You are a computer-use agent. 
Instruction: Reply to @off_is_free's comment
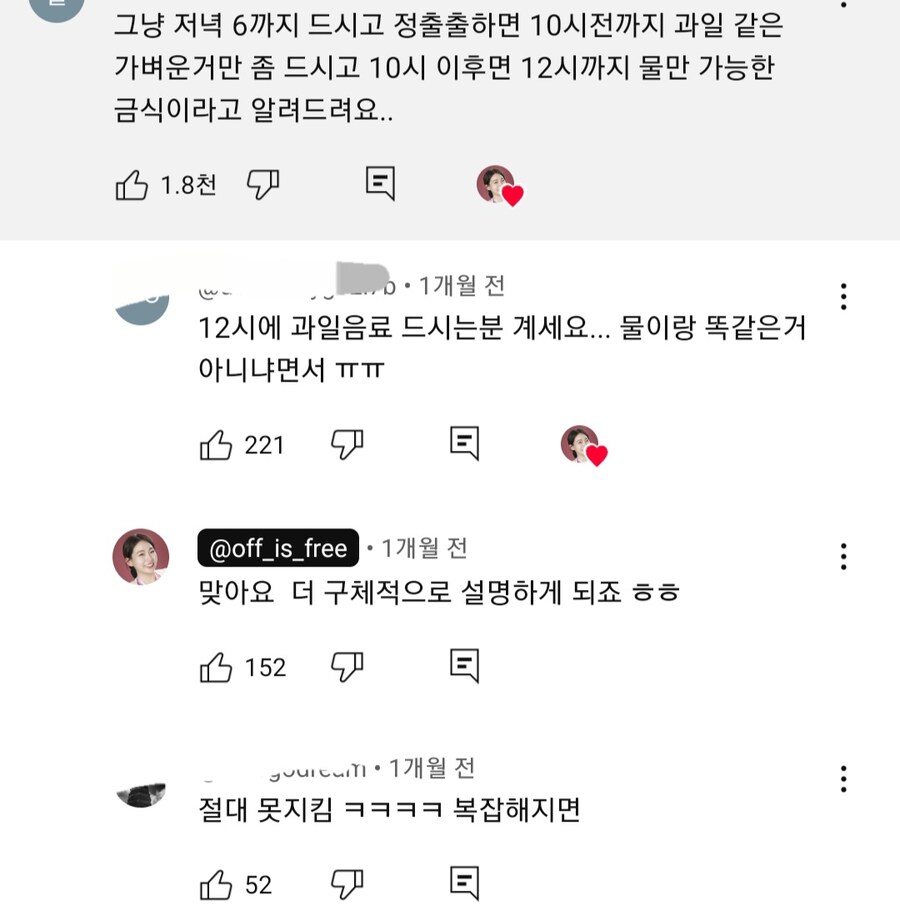(464, 665)
